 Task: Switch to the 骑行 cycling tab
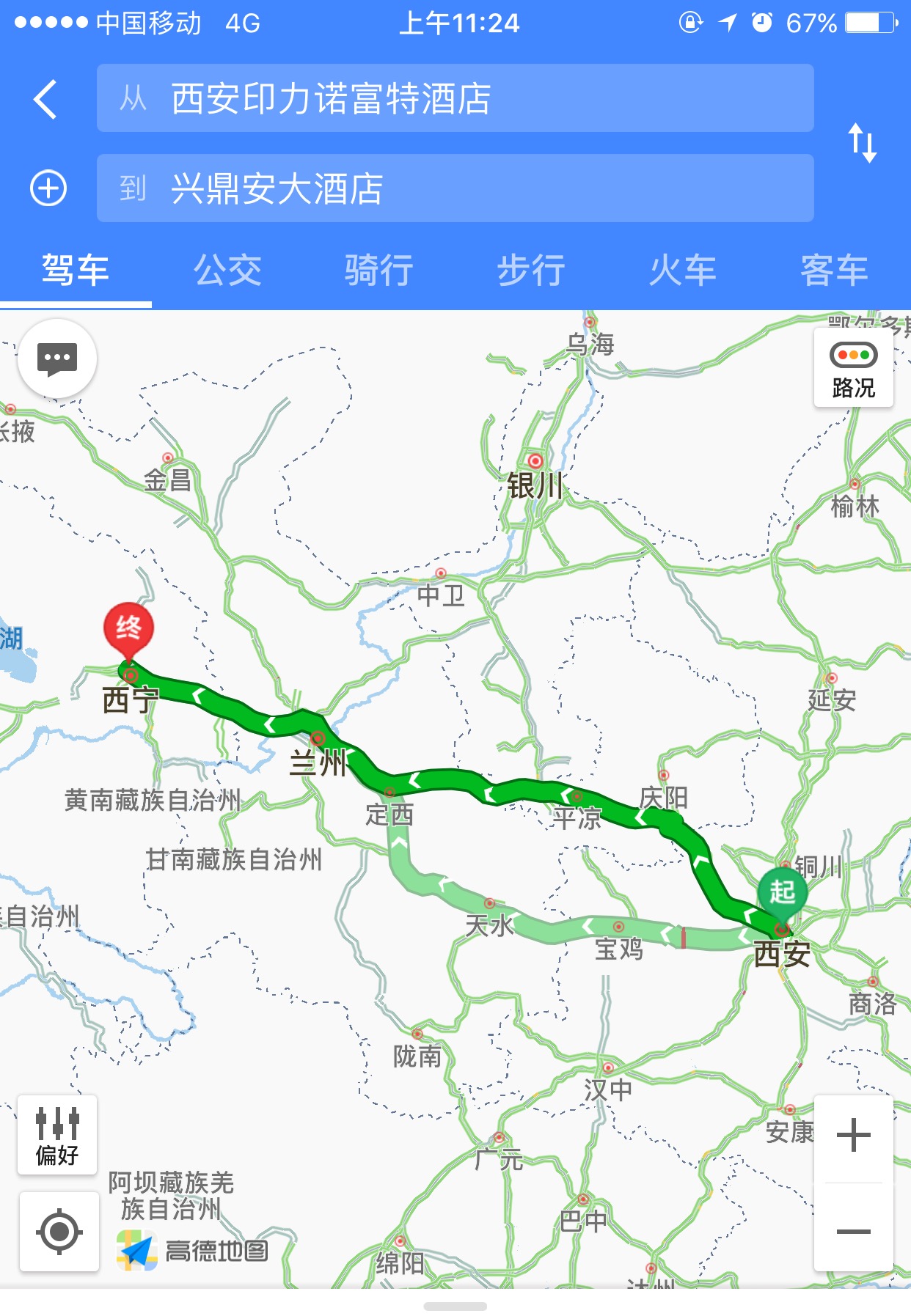[x=379, y=270]
